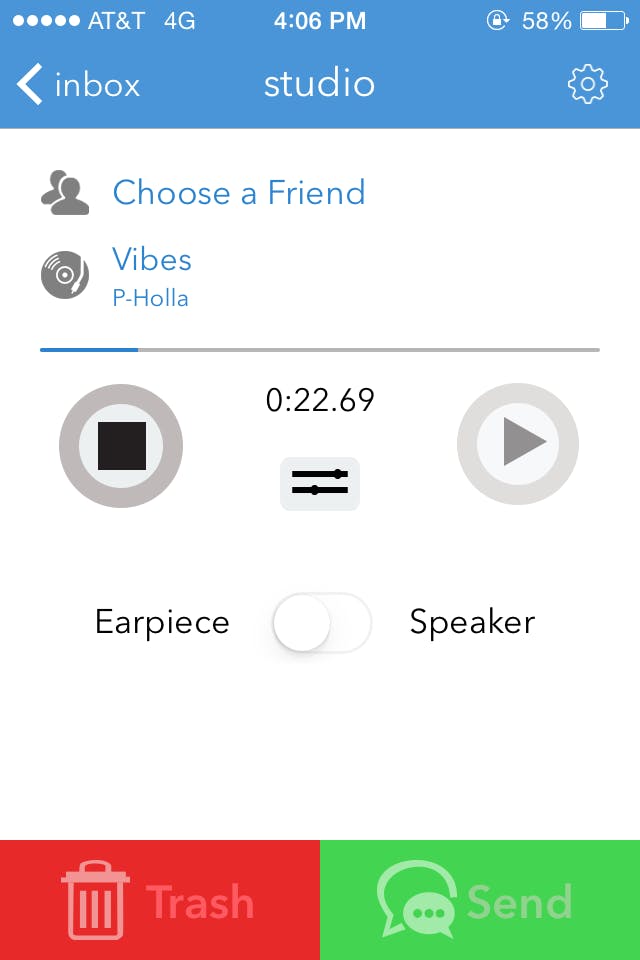This screenshot has width=640, height=960.
Task: Trash this recording
Action: coord(160,900)
